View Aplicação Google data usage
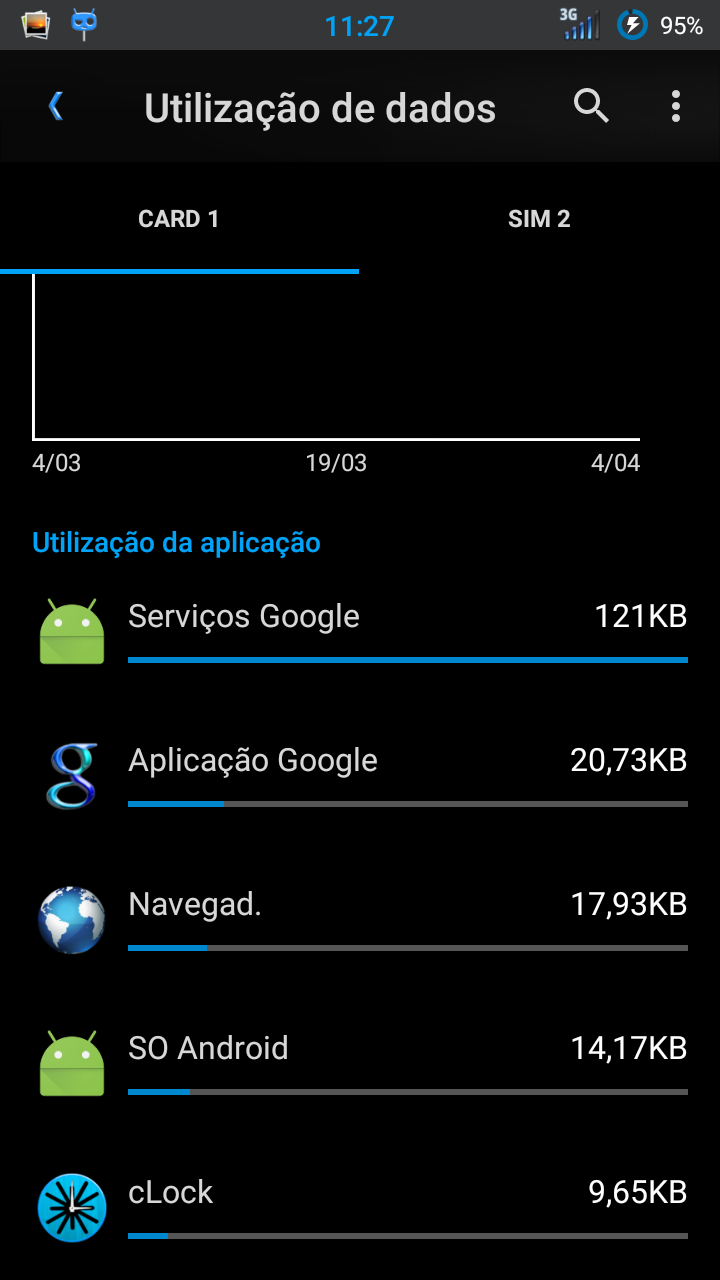The image size is (720, 1280). click(x=360, y=775)
